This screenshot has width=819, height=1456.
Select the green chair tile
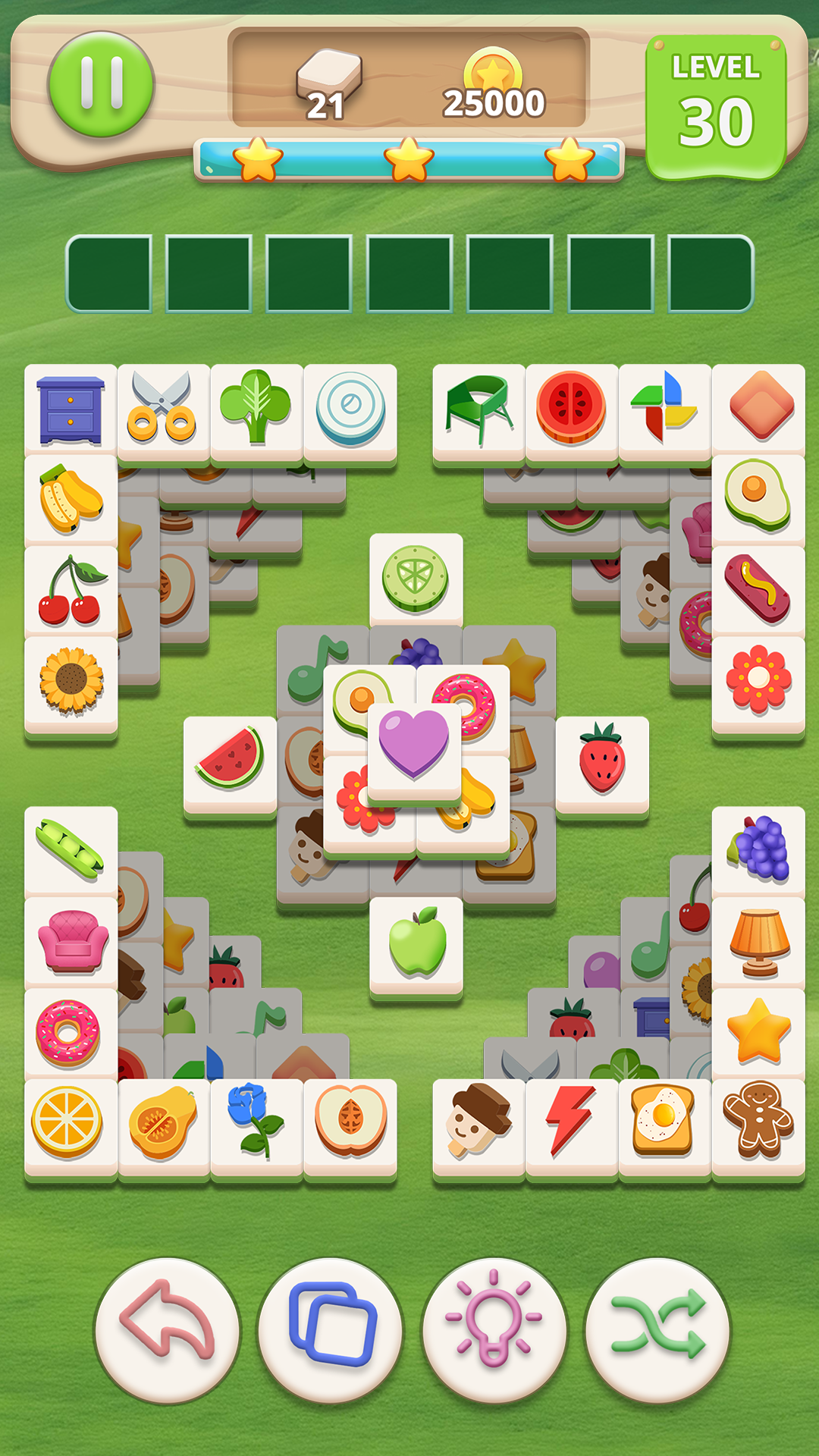point(479,409)
